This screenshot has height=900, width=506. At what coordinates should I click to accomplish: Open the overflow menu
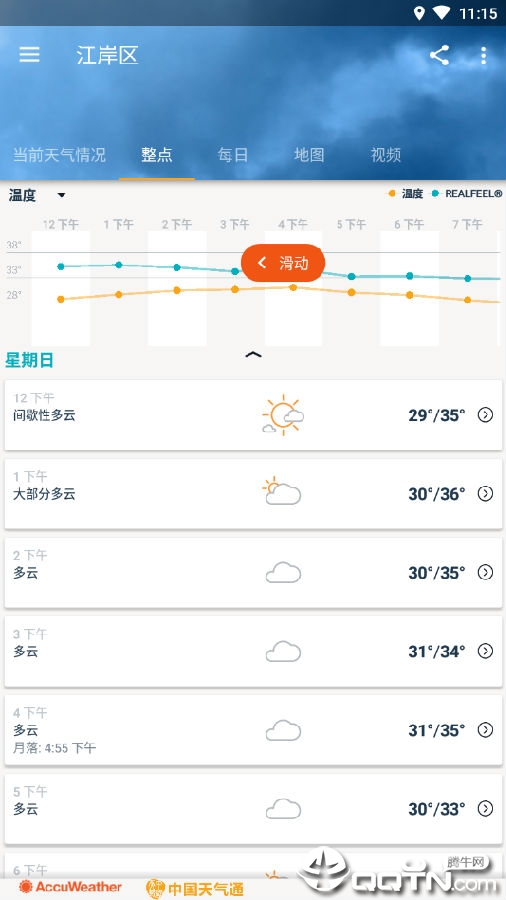(484, 55)
